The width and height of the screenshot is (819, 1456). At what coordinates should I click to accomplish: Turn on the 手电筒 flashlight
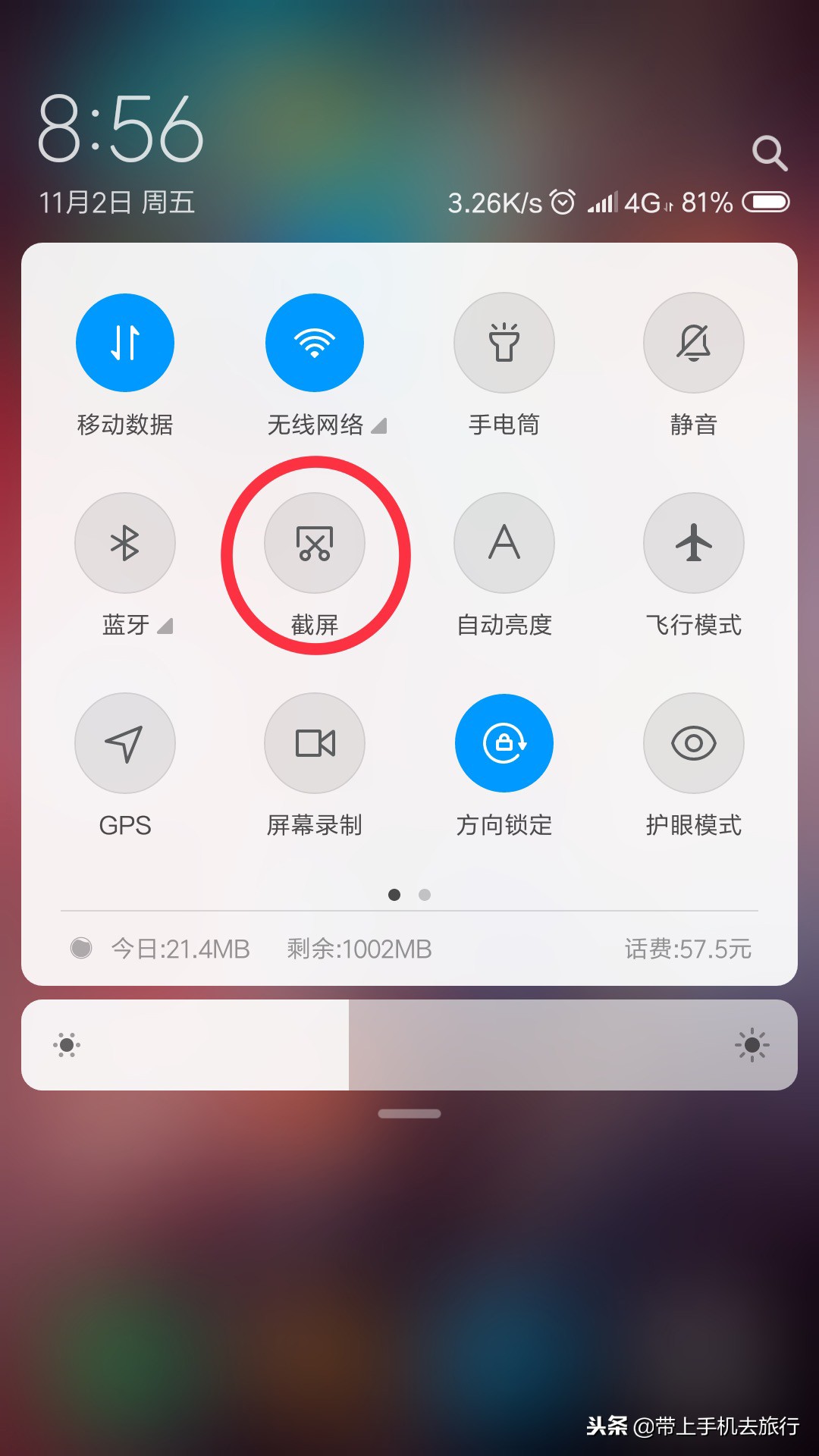tap(504, 343)
